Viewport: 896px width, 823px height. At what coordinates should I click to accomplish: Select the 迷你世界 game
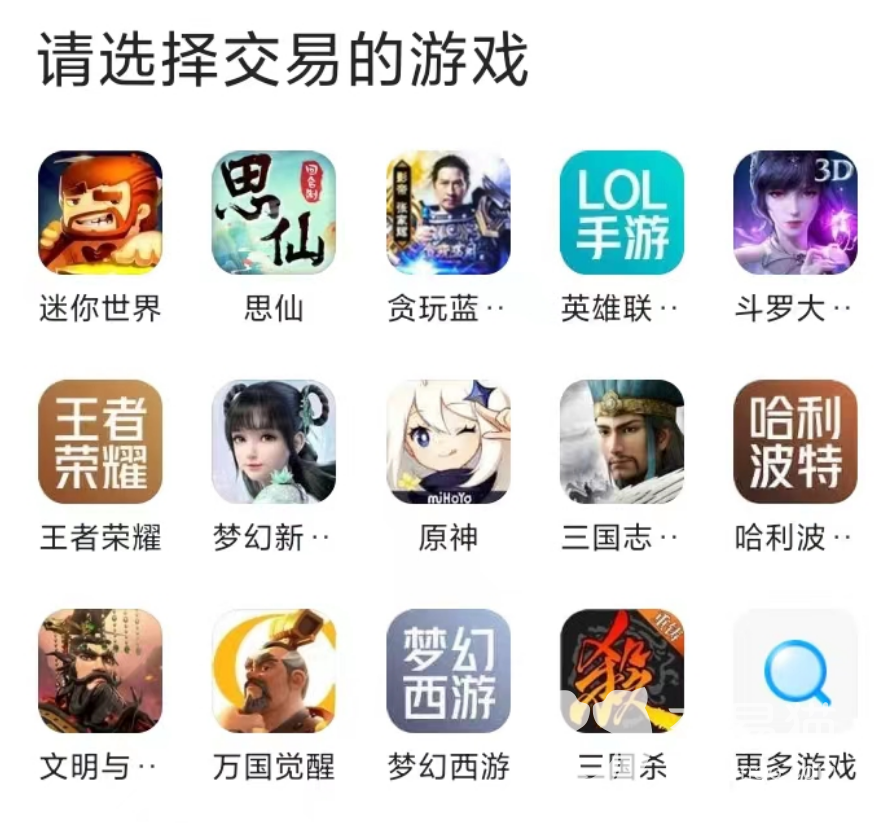100,212
